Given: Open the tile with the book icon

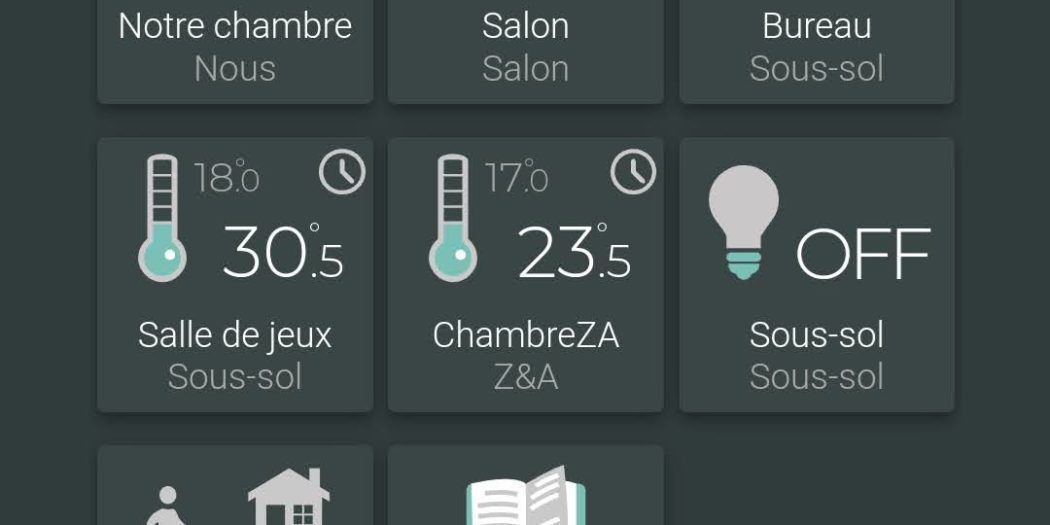Looking at the screenshot, I should pos(526,490).
